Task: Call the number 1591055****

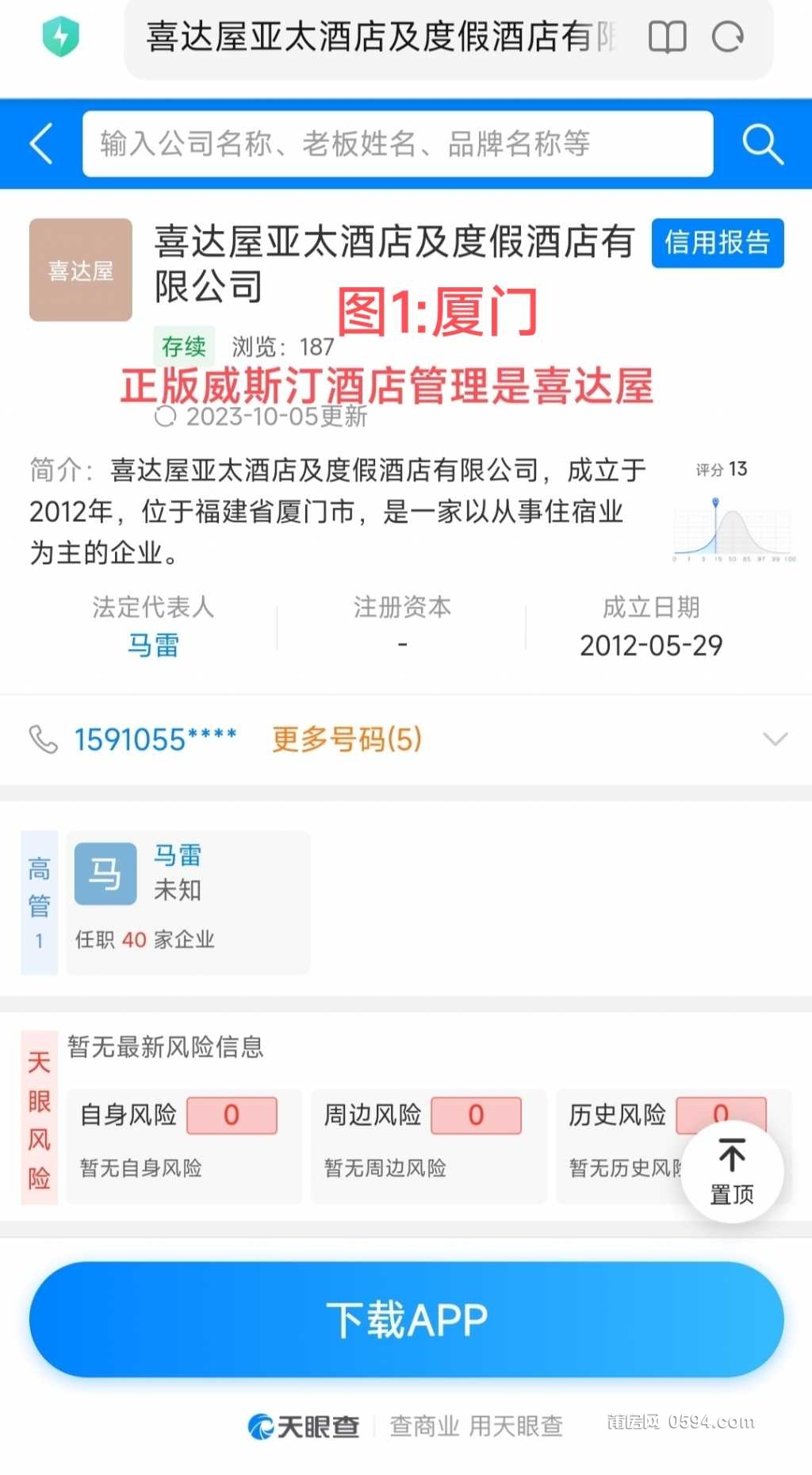Action: [x=155, y=739]
